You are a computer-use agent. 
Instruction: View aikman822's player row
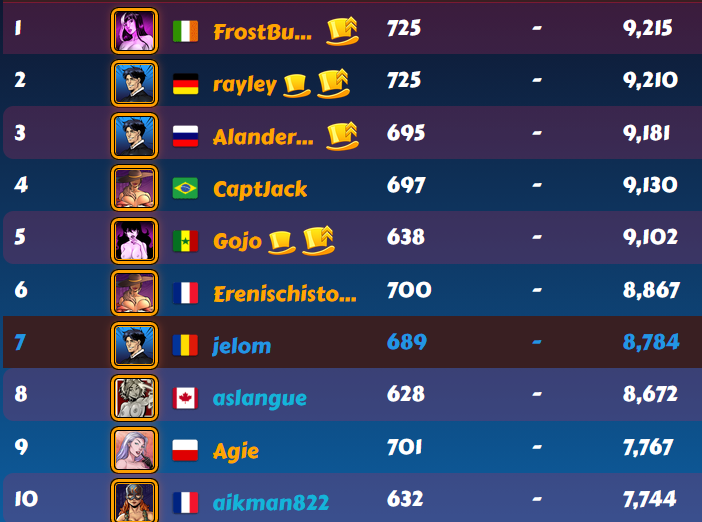[x=270, y=502]
